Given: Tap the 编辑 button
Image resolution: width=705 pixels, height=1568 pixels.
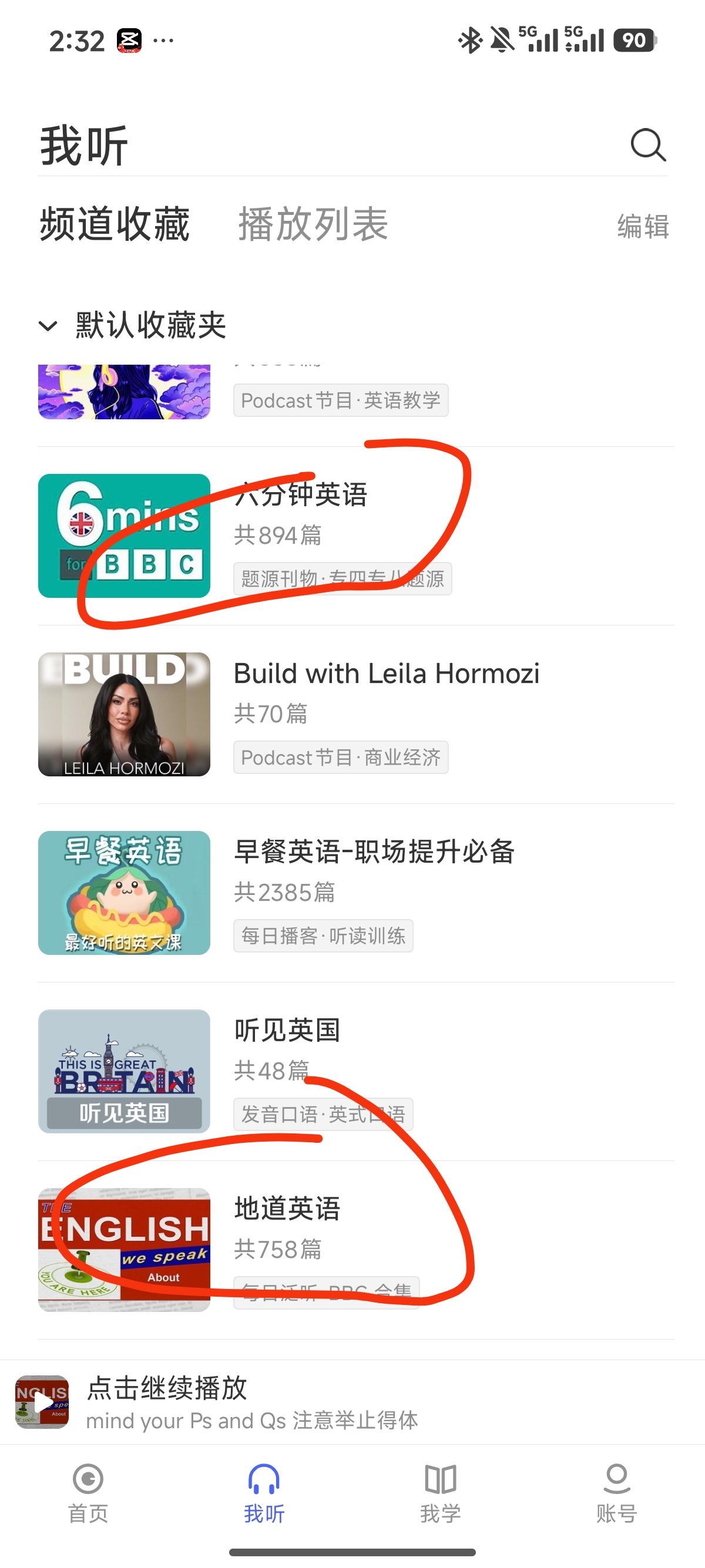Looking at the screenshot, I should pos(643,227).
